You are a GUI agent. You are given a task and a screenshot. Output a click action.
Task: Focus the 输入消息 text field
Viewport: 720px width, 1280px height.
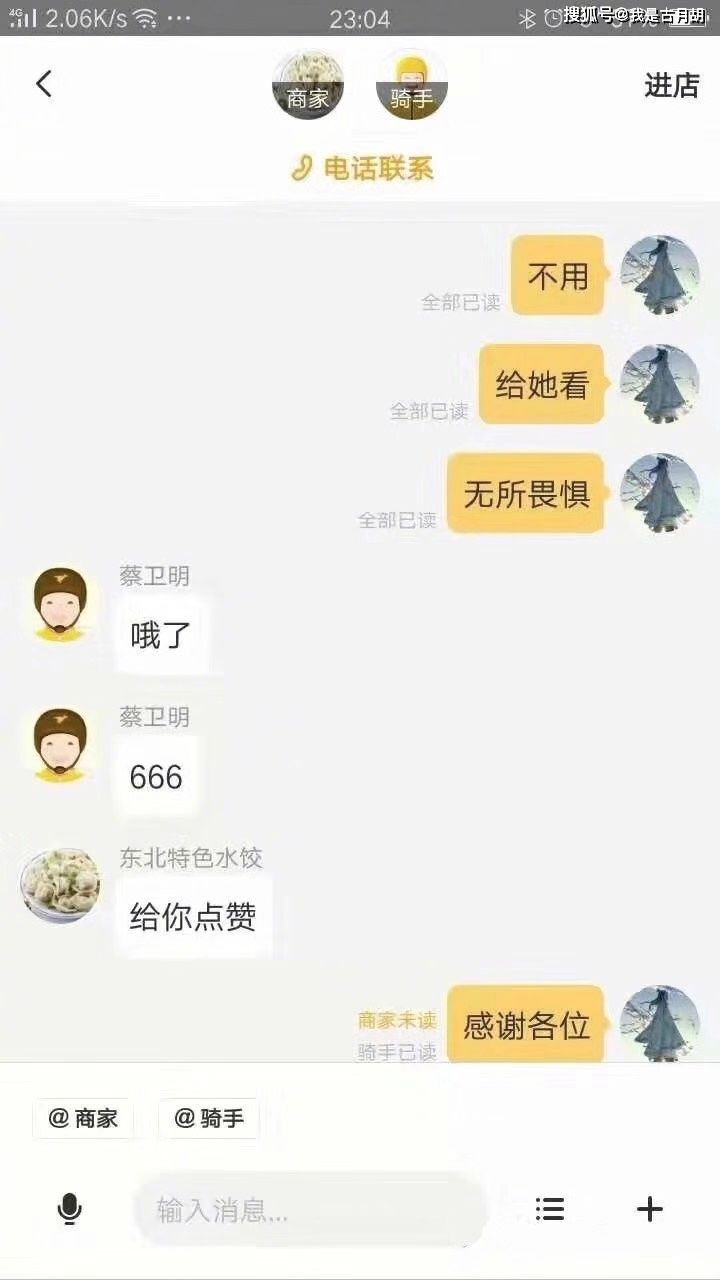point(310,1210)
